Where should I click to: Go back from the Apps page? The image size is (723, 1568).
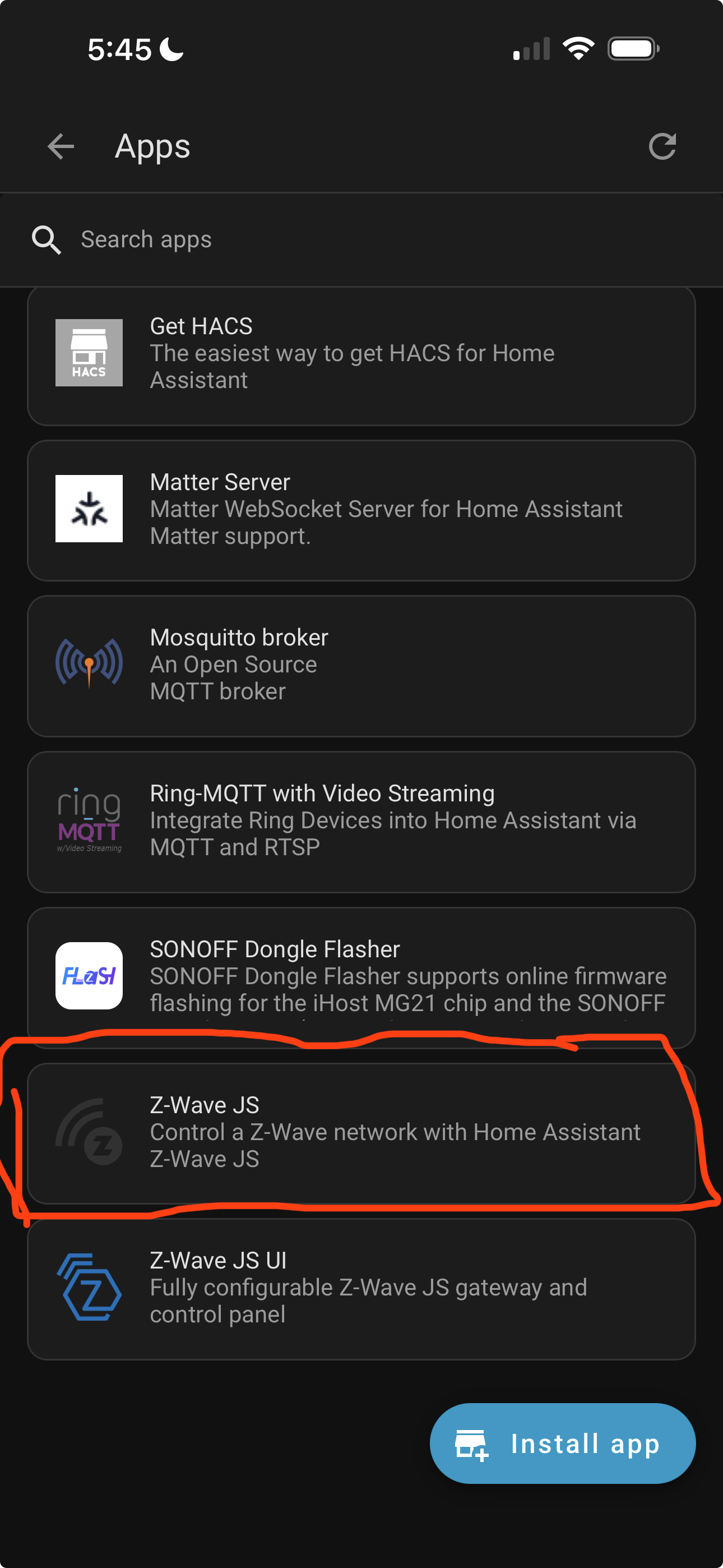tap(61, 147)
